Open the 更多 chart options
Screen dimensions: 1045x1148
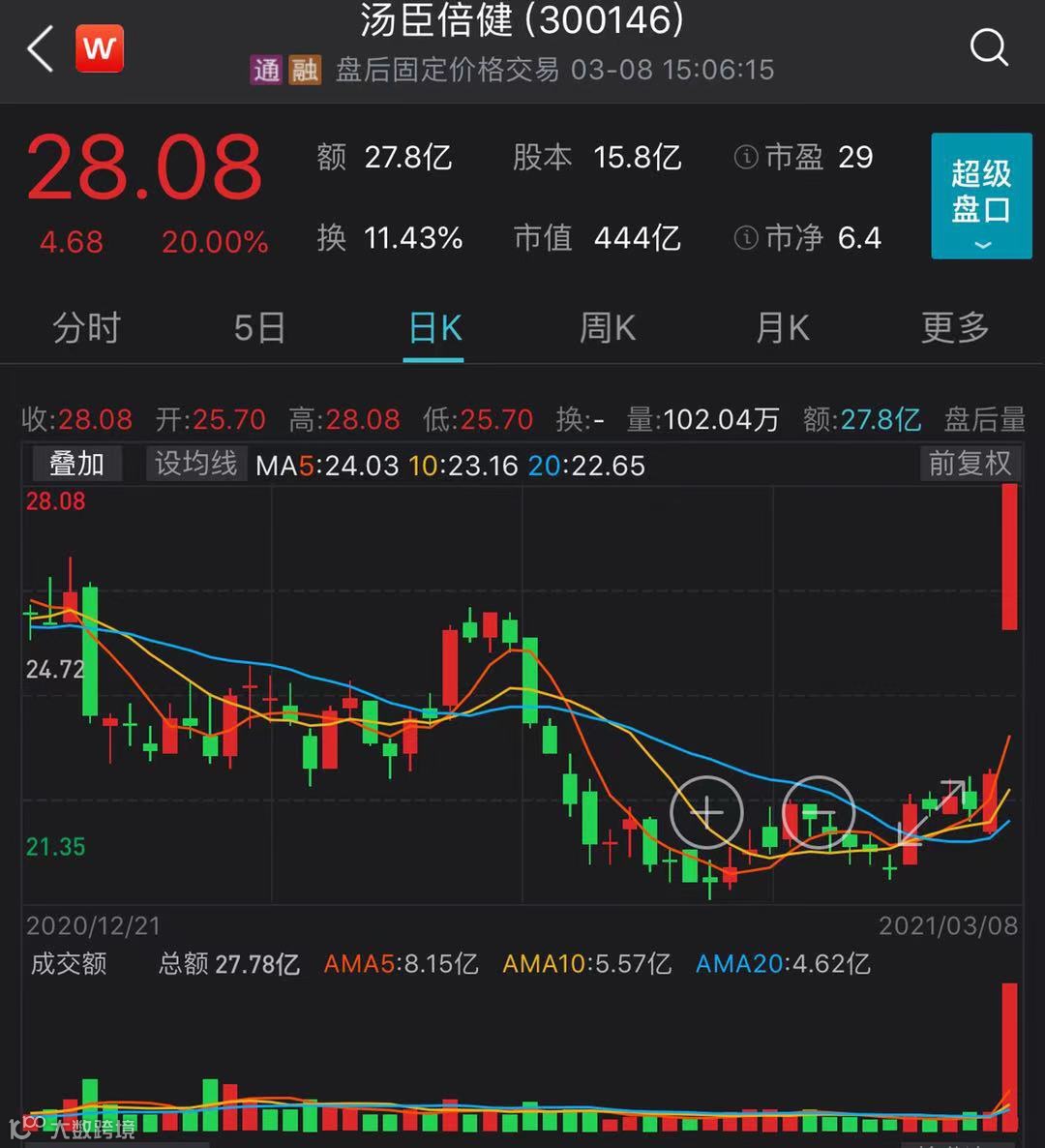pyautogui.click(x=955, y=327)
